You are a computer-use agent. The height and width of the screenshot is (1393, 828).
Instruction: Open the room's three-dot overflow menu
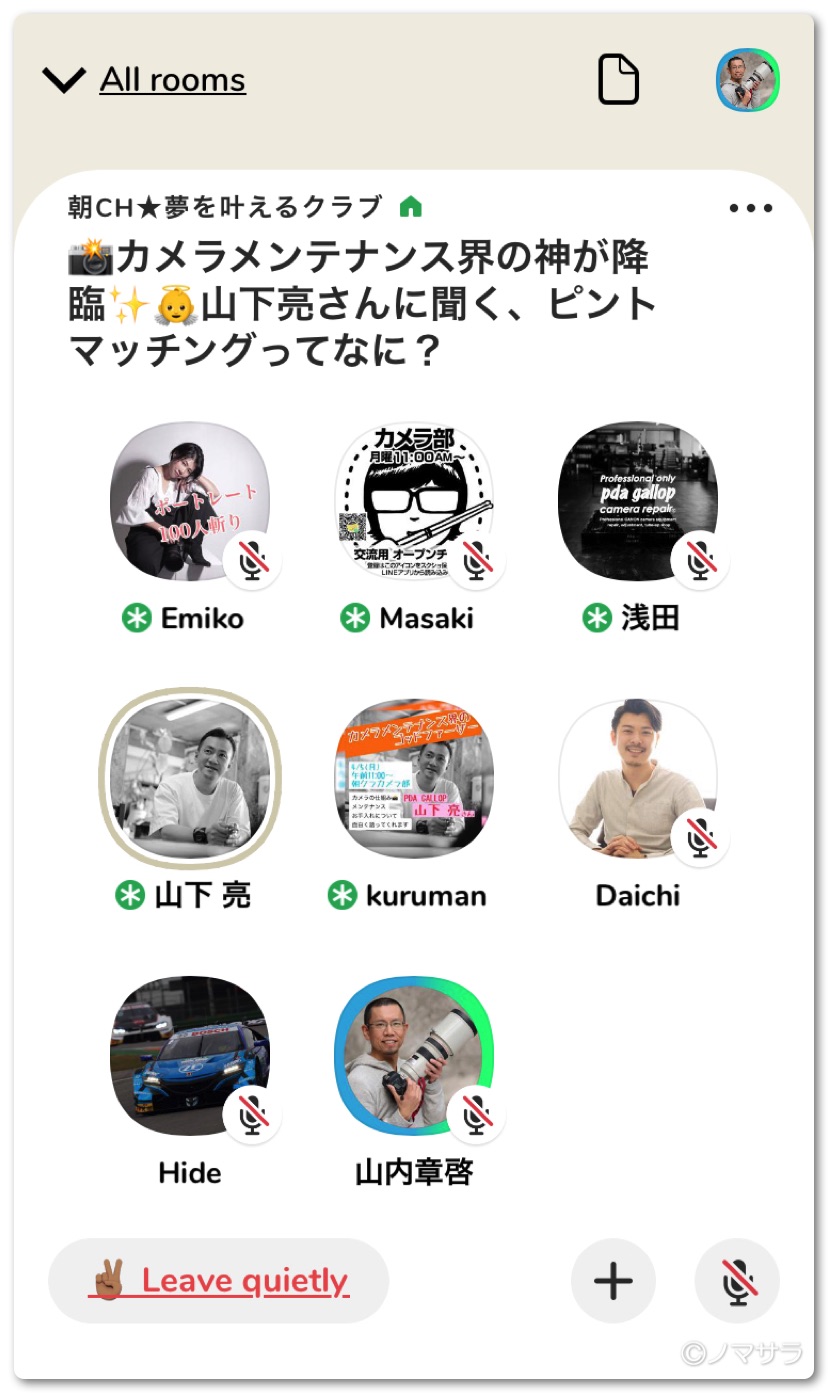750,208
